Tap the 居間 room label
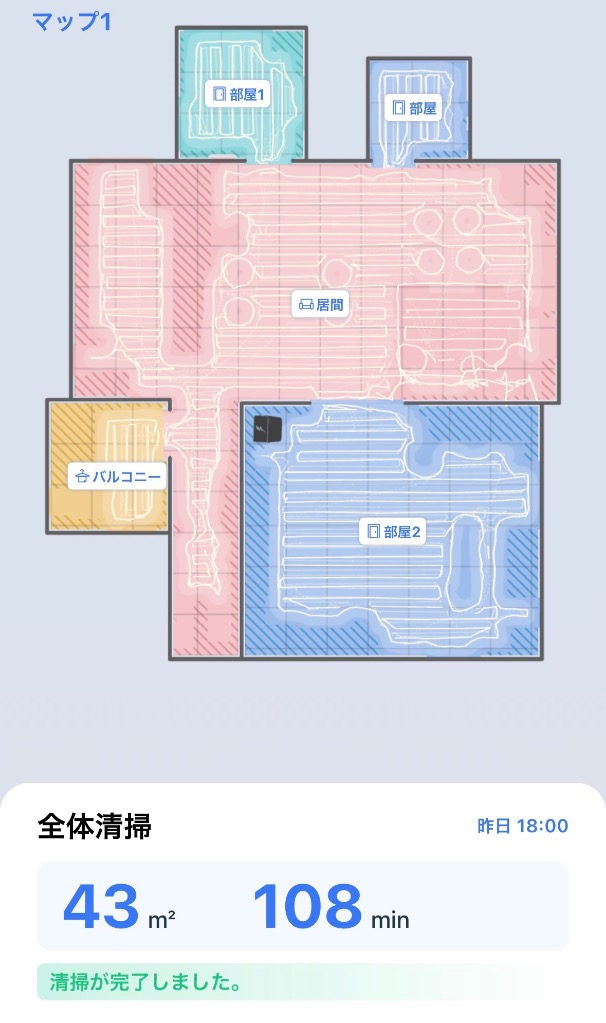 [322, 305]
